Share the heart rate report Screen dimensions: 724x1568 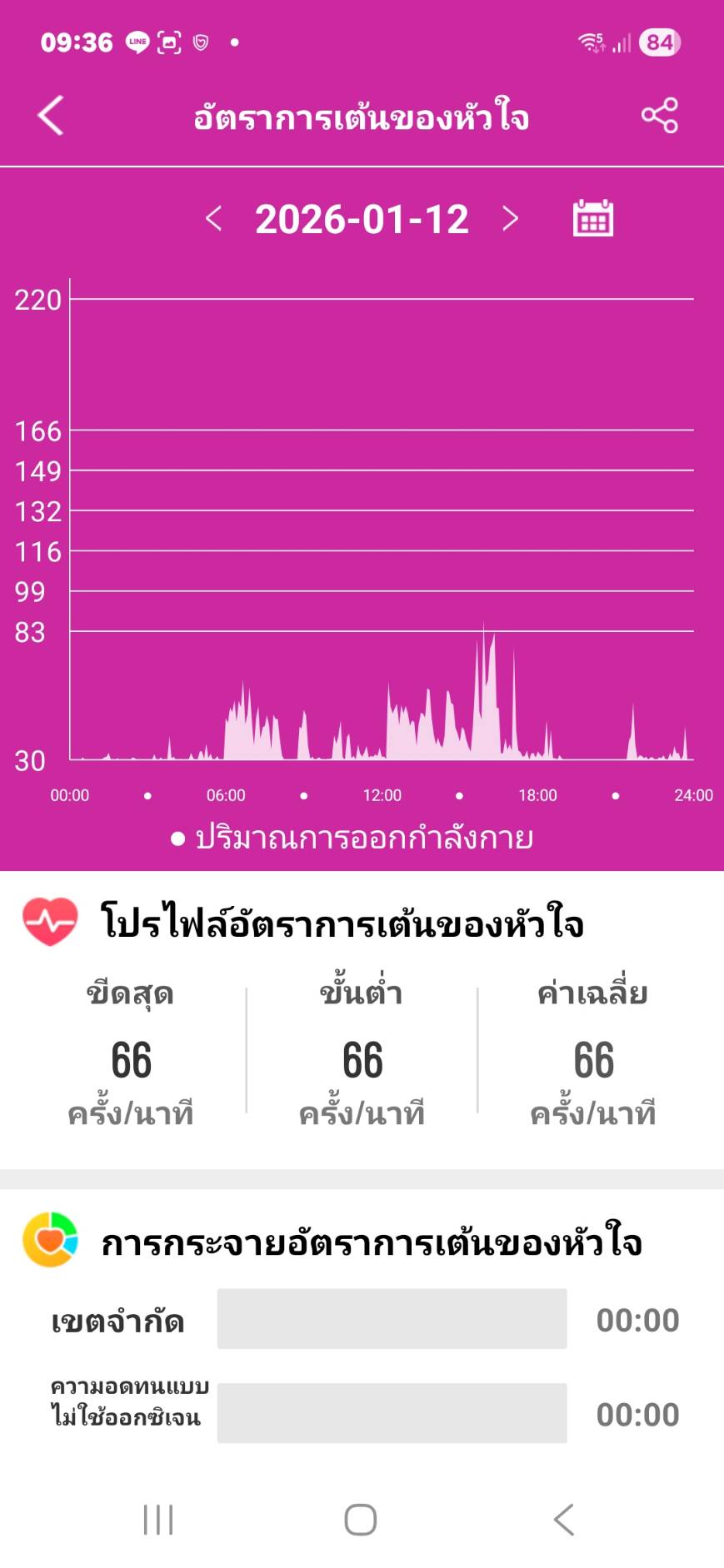659,115
